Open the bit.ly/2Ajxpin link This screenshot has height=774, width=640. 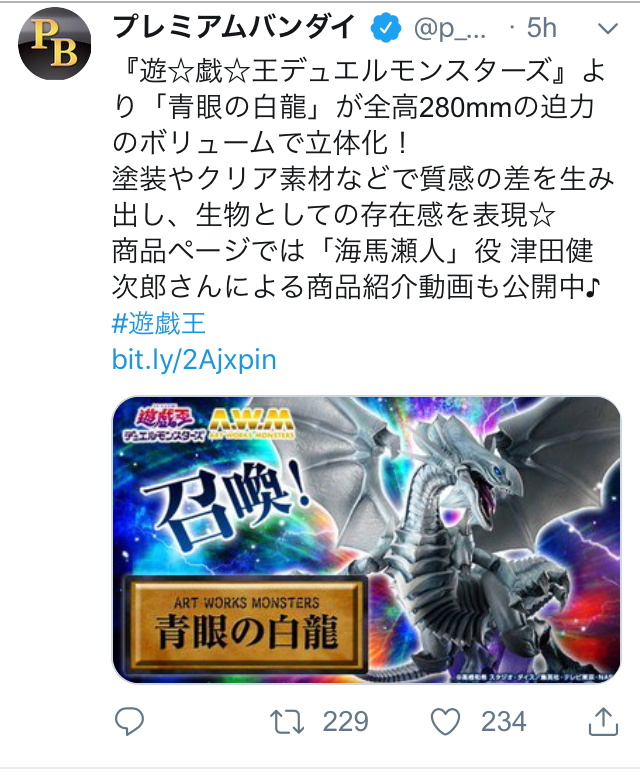click(x=194, y=360)
